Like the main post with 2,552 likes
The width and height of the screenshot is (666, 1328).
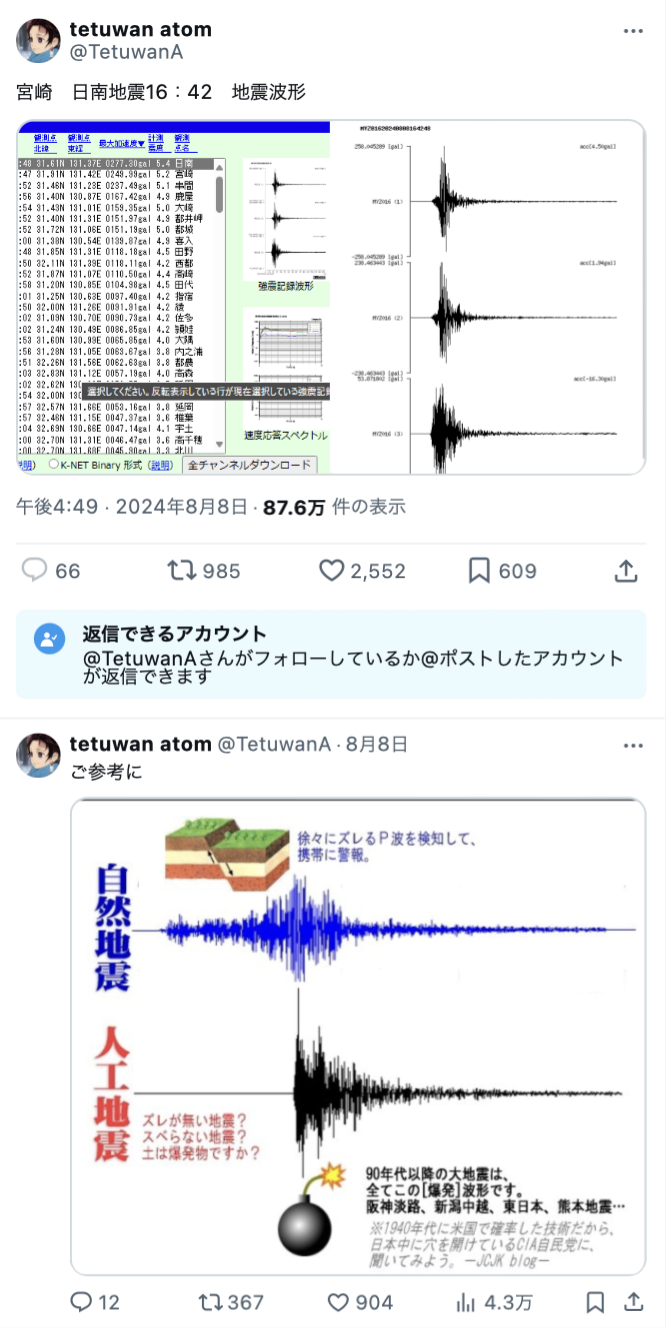pyautogui.click(x=362, y=571)
